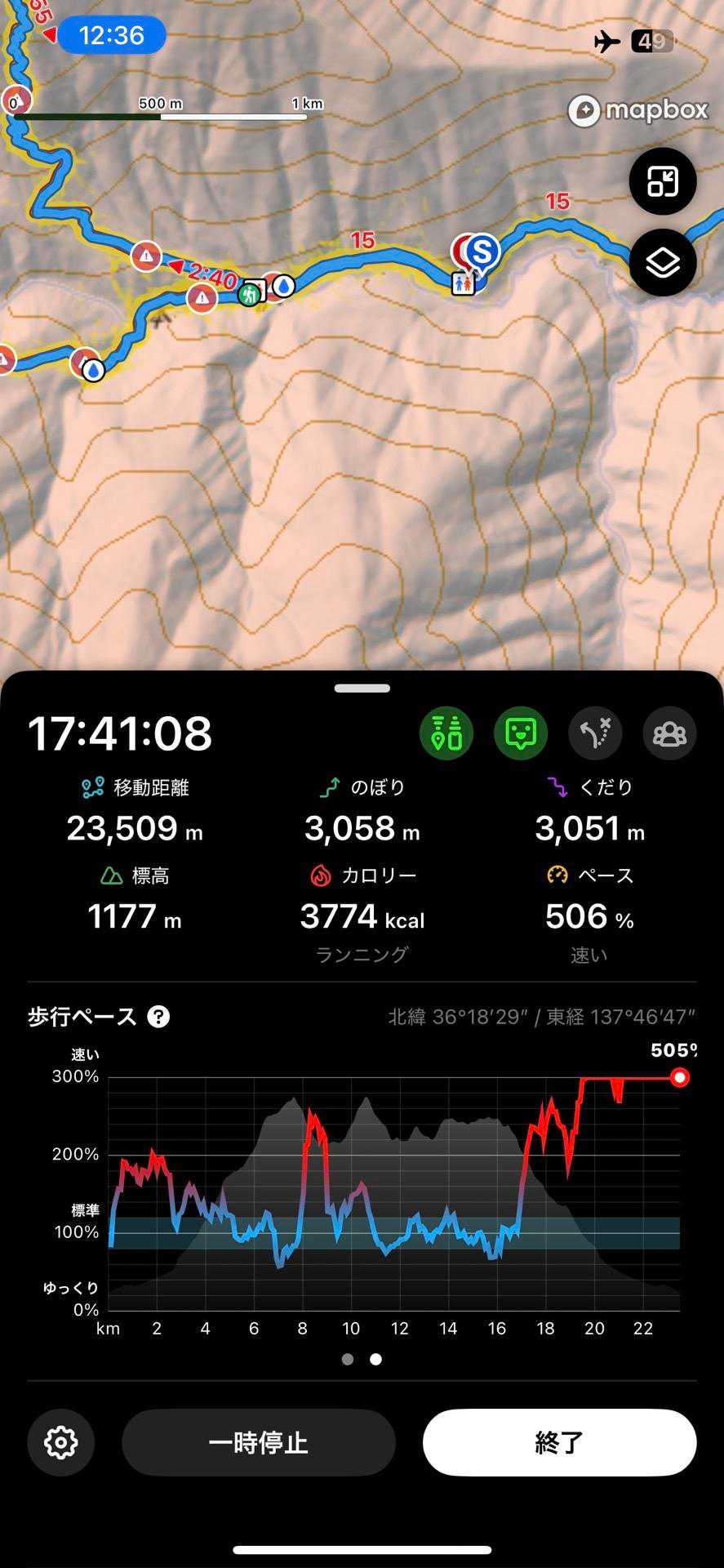This screenshot has height=1568, width=724.
Task: Open the group members icon
Action: click(669, 733)
